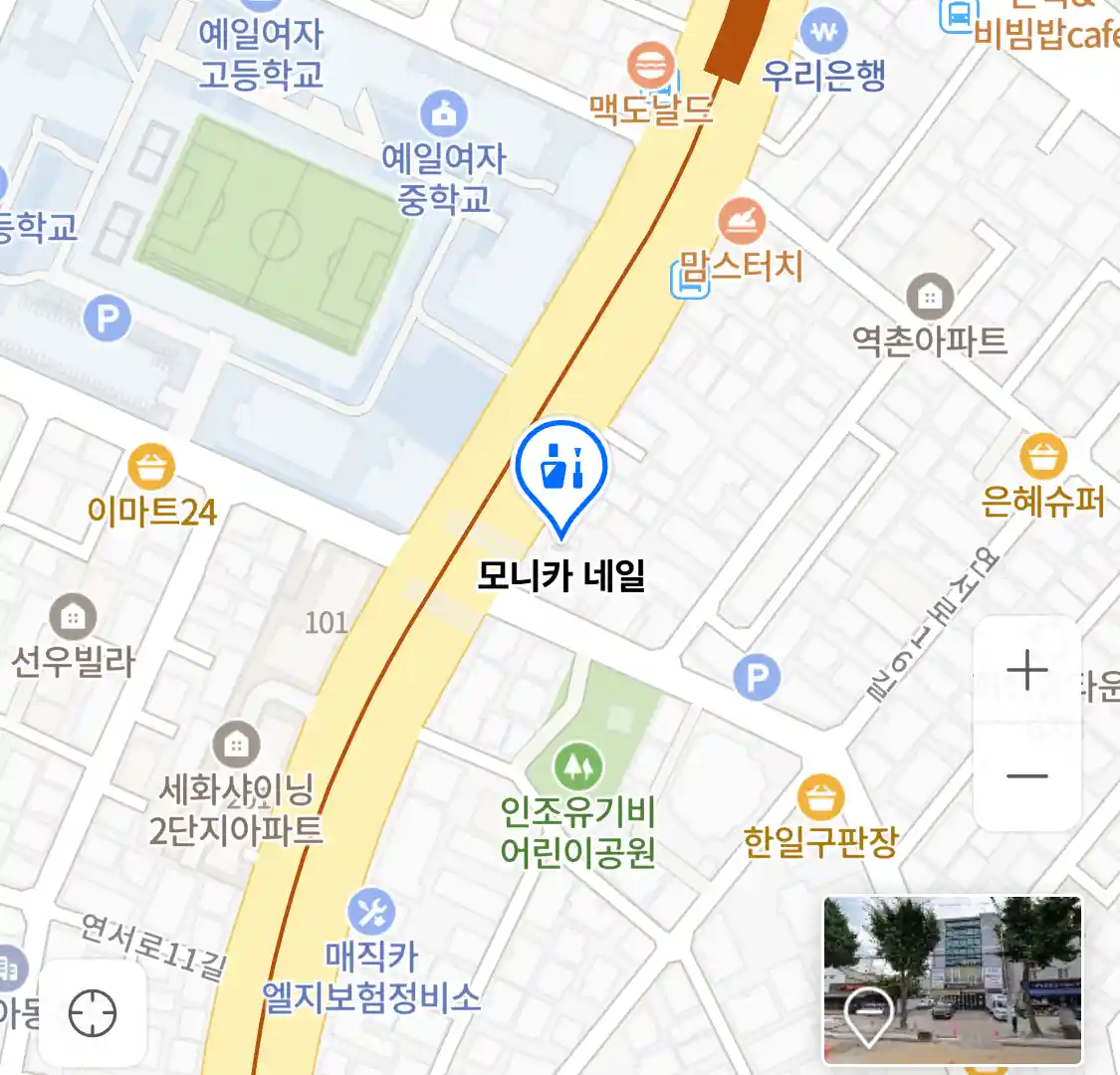The height and width of the screenshot is (1075, 1120).
Task: Open the 세화샤이닝 2단지아파트 marker
Action: pos(236,745)
